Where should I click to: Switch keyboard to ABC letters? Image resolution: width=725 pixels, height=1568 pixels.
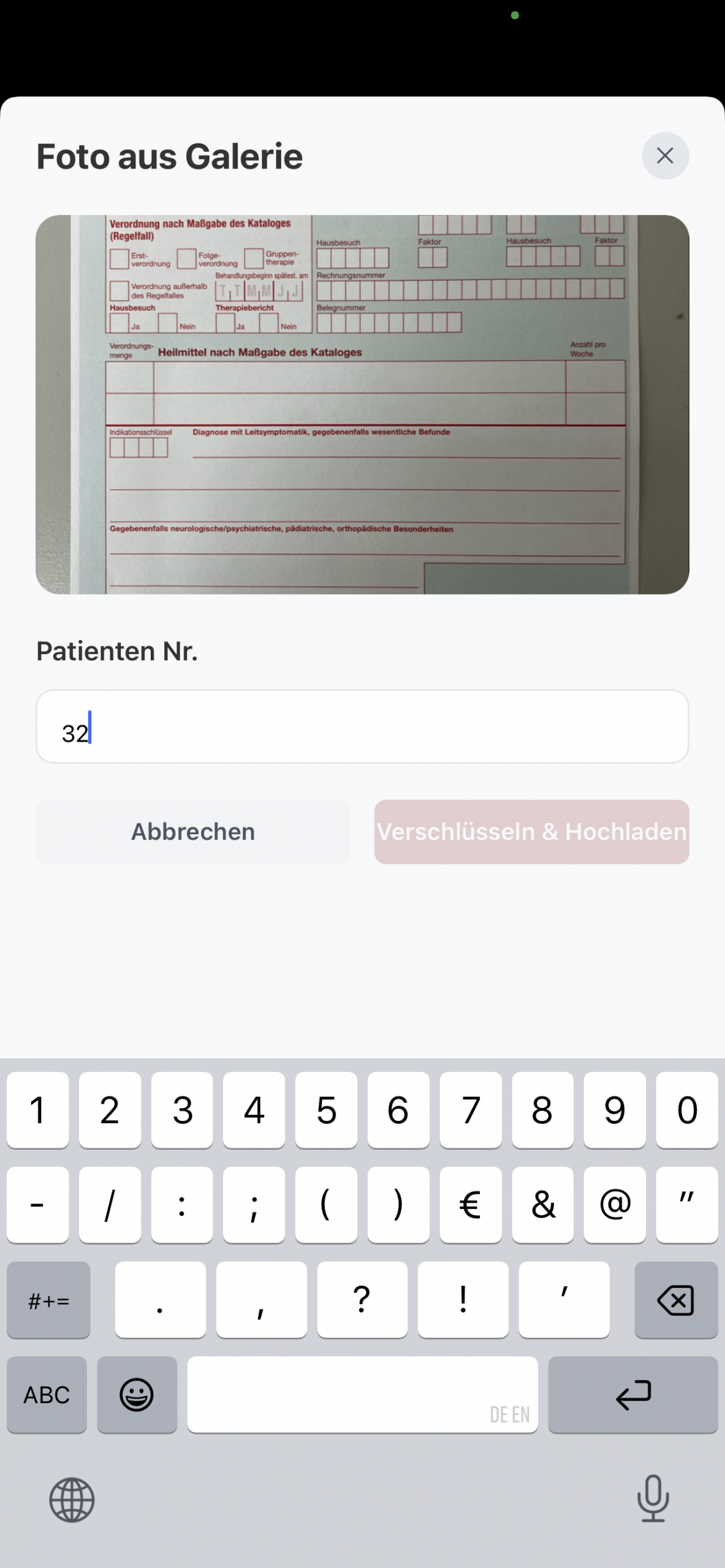point(47,1394)
